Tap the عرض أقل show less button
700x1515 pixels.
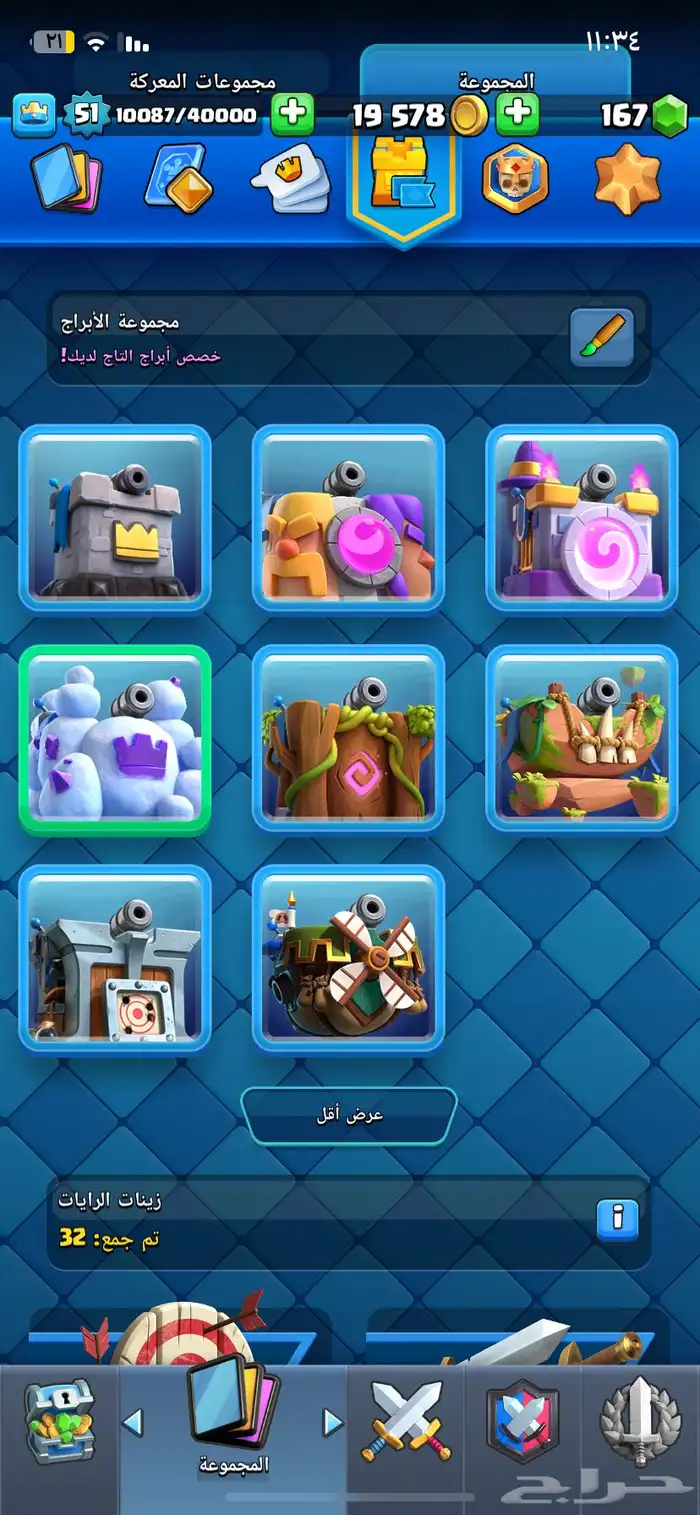click(x=349, y=1115)
